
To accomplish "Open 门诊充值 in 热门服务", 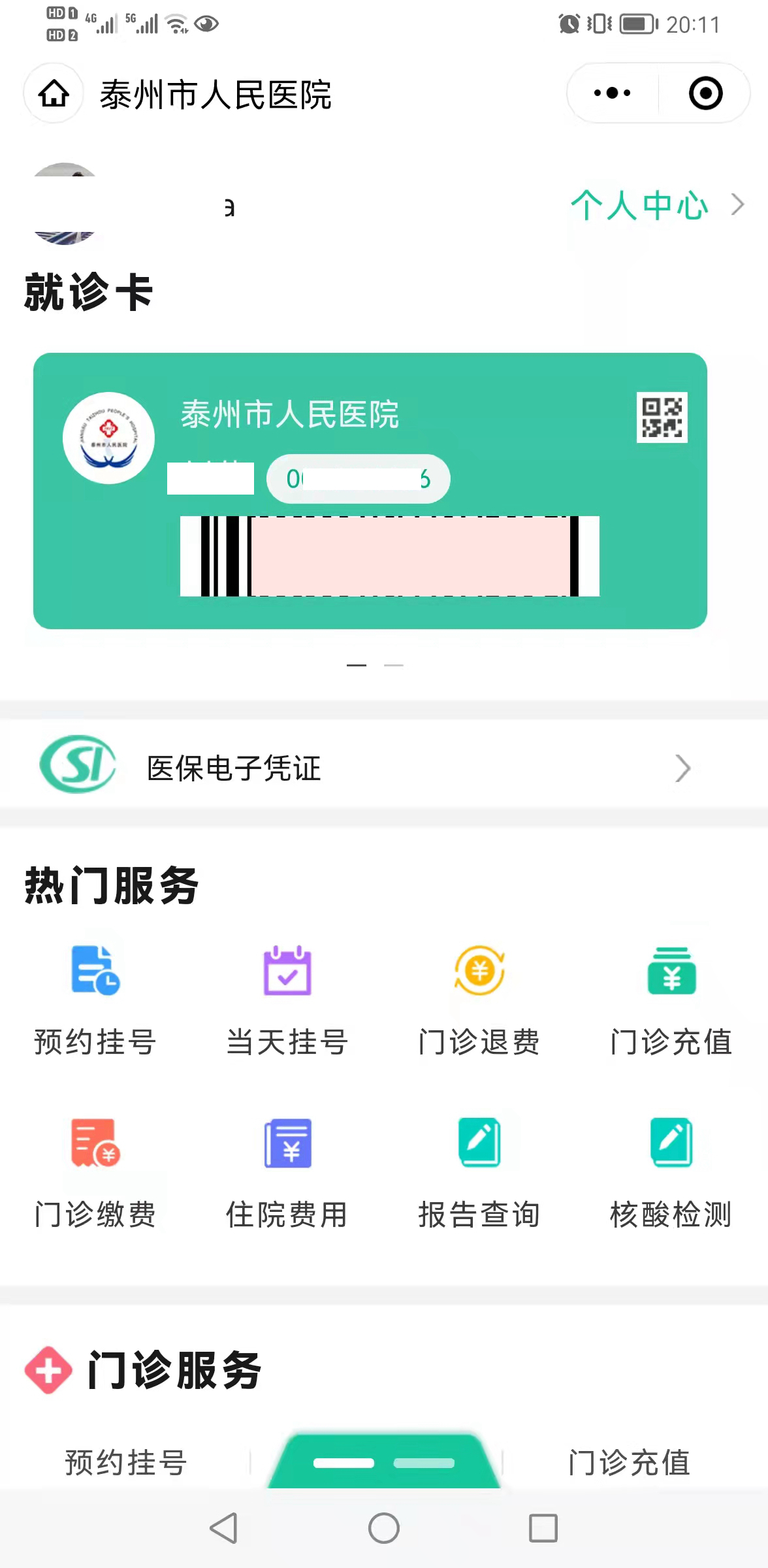I will [x=671, y=1000].
